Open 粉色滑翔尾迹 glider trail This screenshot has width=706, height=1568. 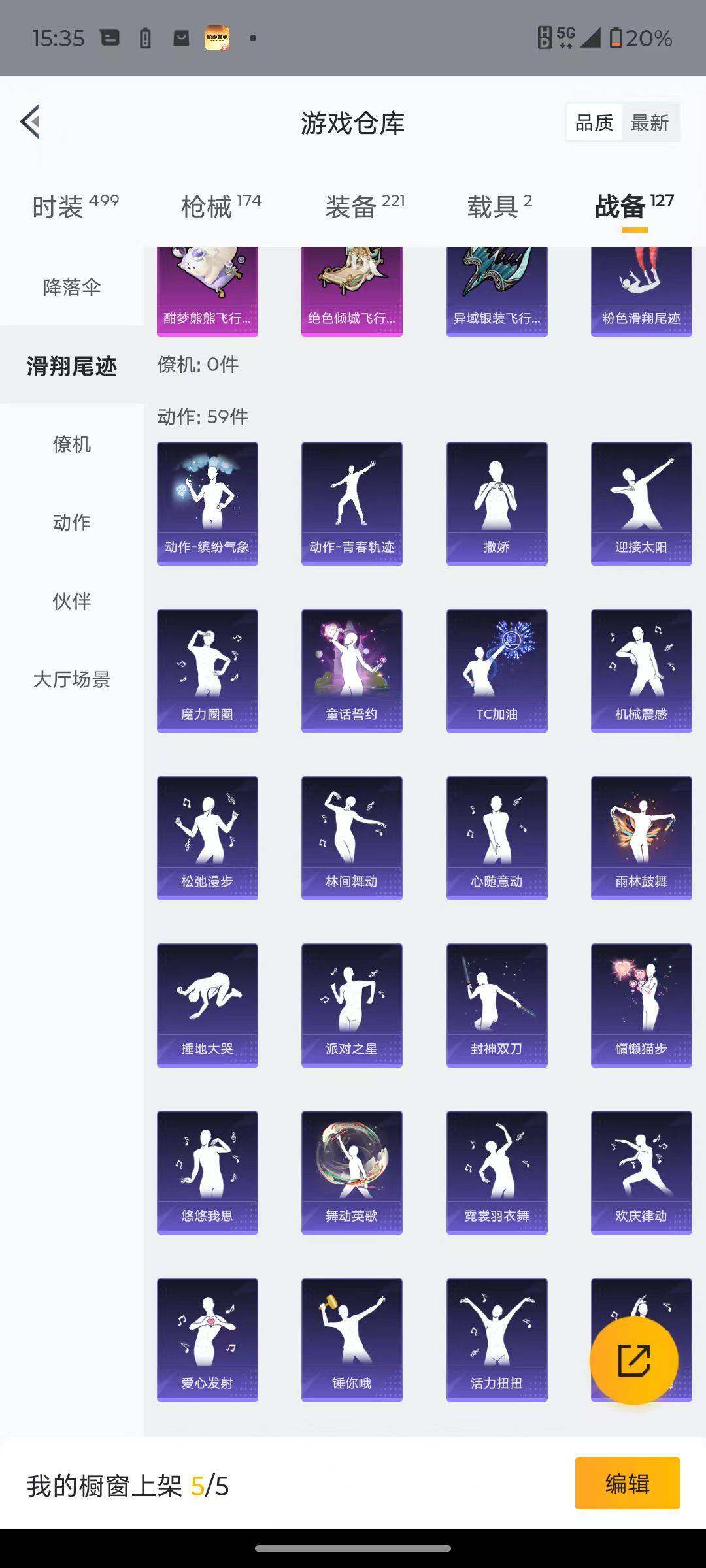(641, 291)
